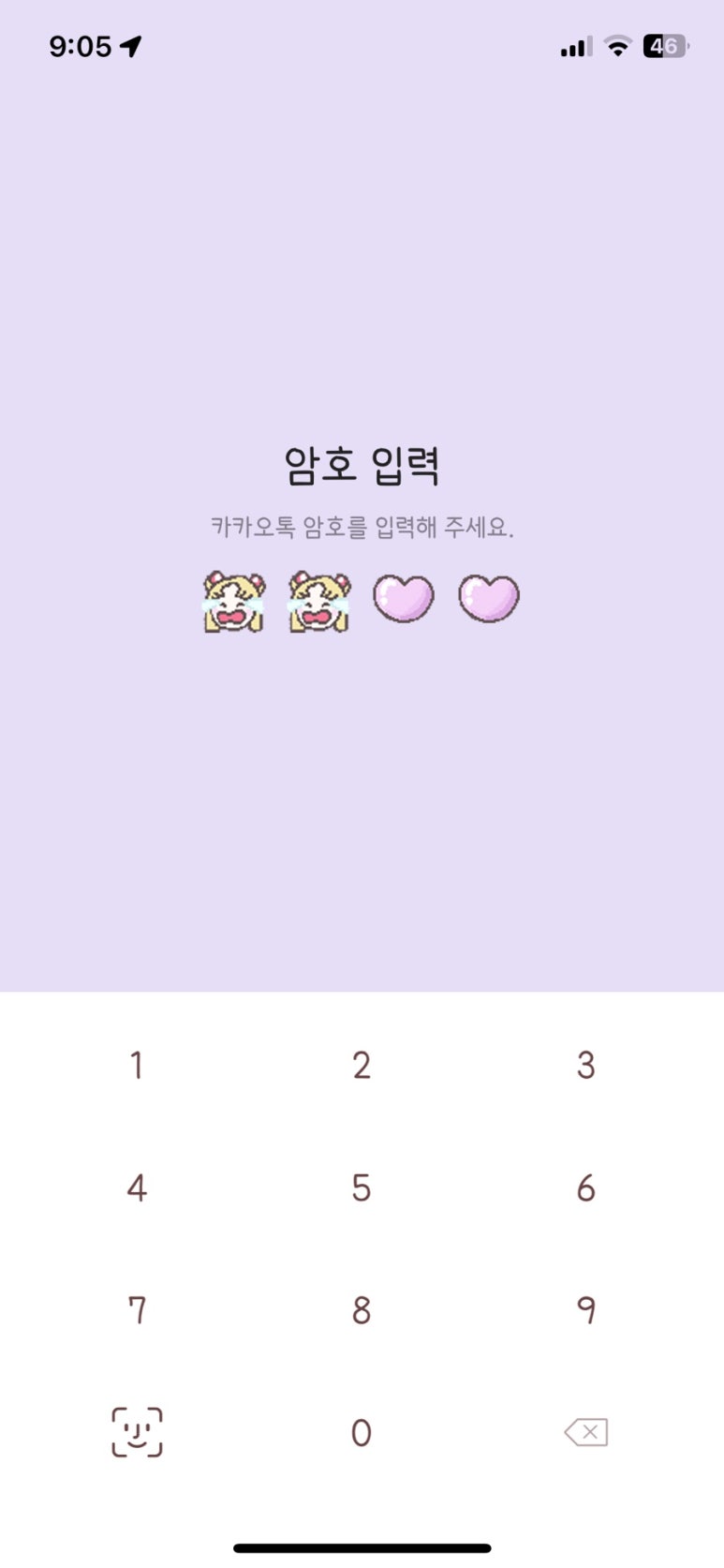Tap the number 2 key
Viewport: 724px width, 1568px height.
[x=362, y=1065]
